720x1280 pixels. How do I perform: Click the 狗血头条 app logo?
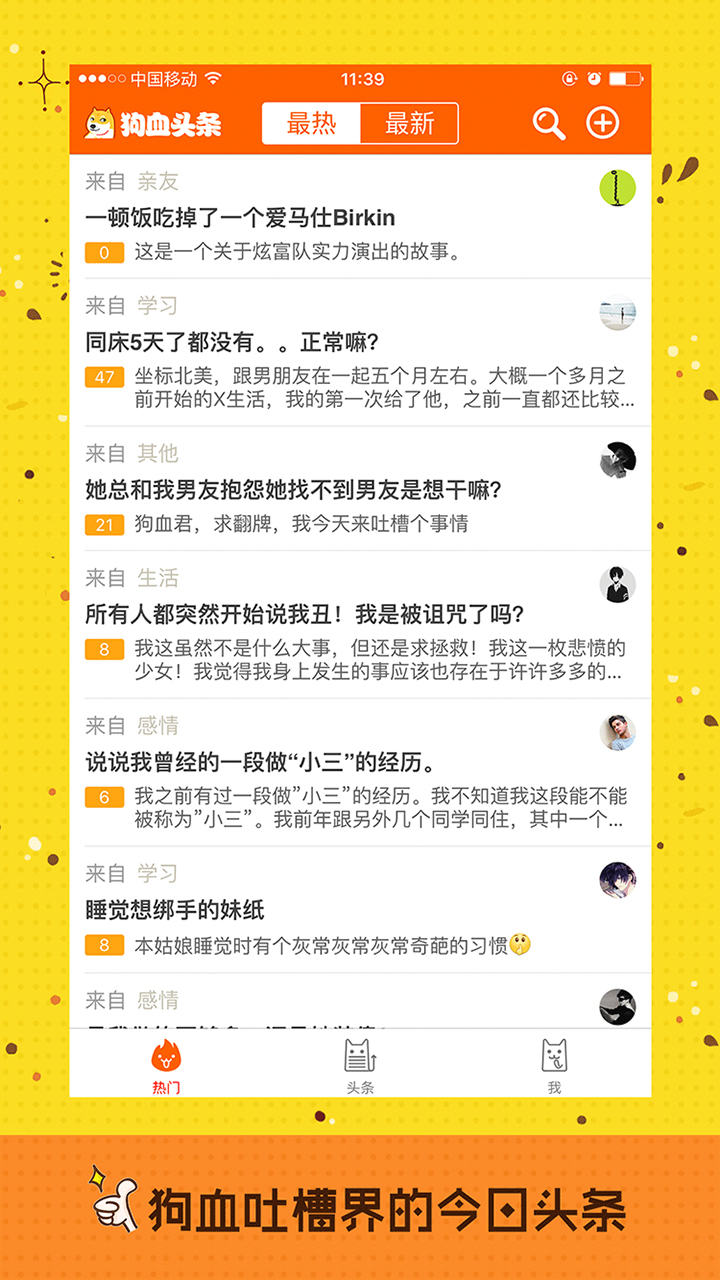pyautogui.click(x=150, y=122)
